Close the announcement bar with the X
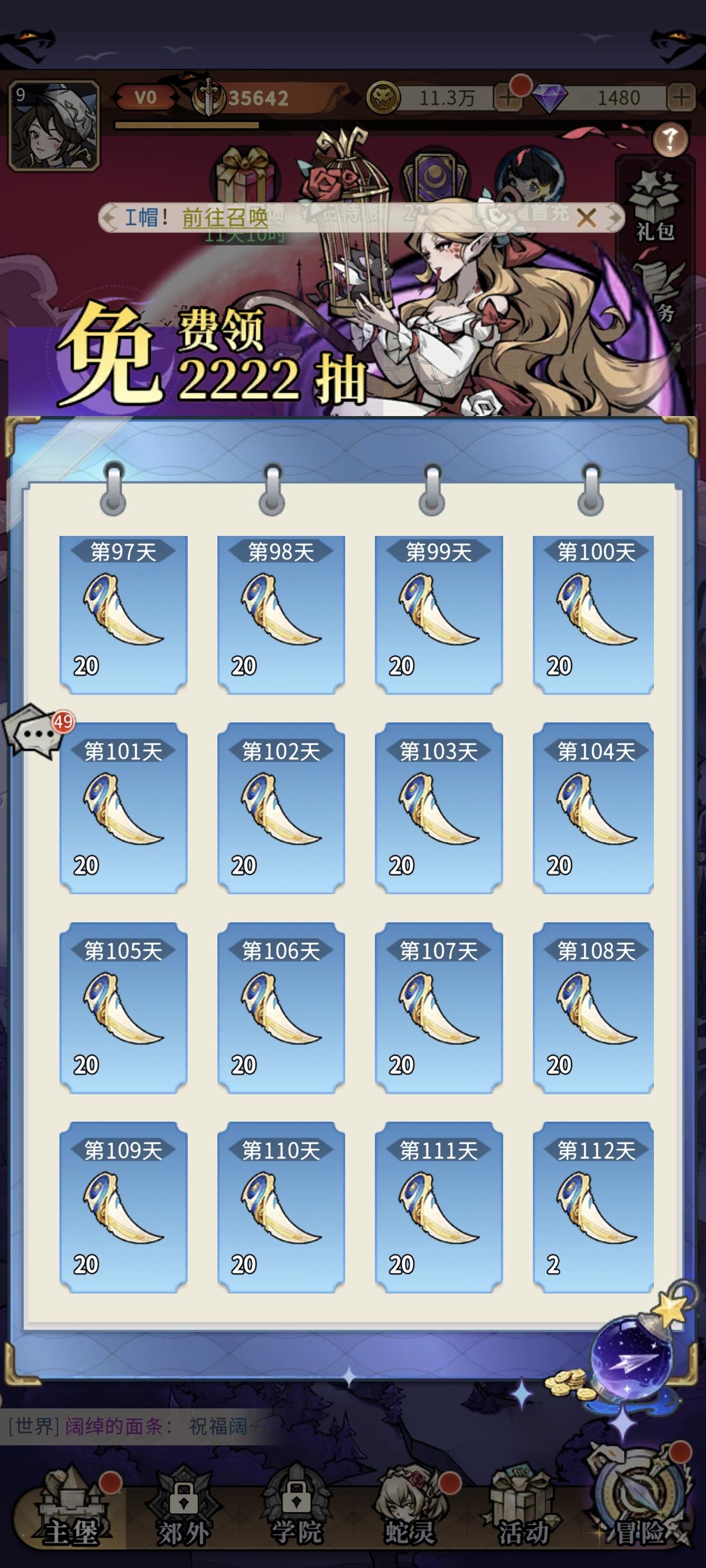Viewport: 706px width, 1568px height. click(x=586, y=217)
